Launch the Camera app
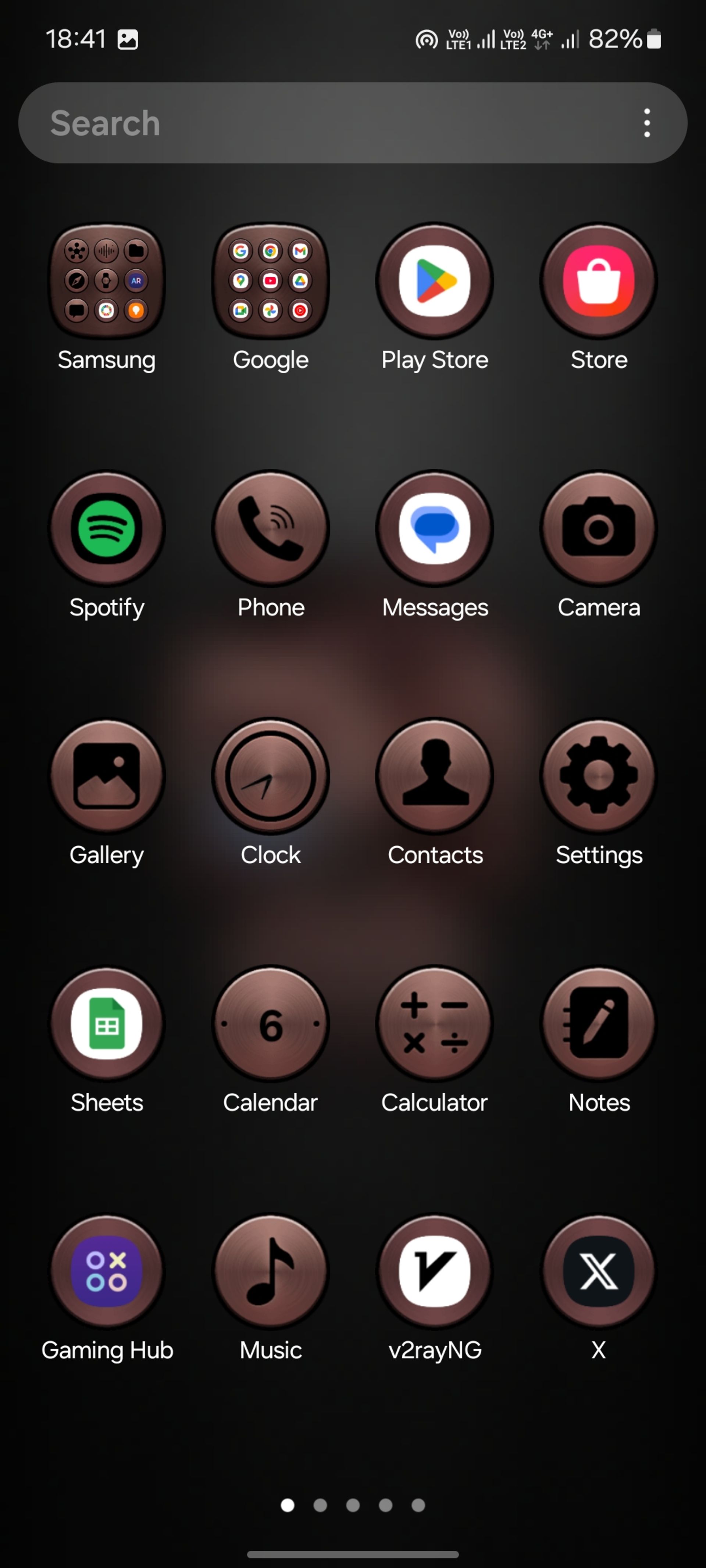Screen dimensions: 706x1568 [598, 528]
